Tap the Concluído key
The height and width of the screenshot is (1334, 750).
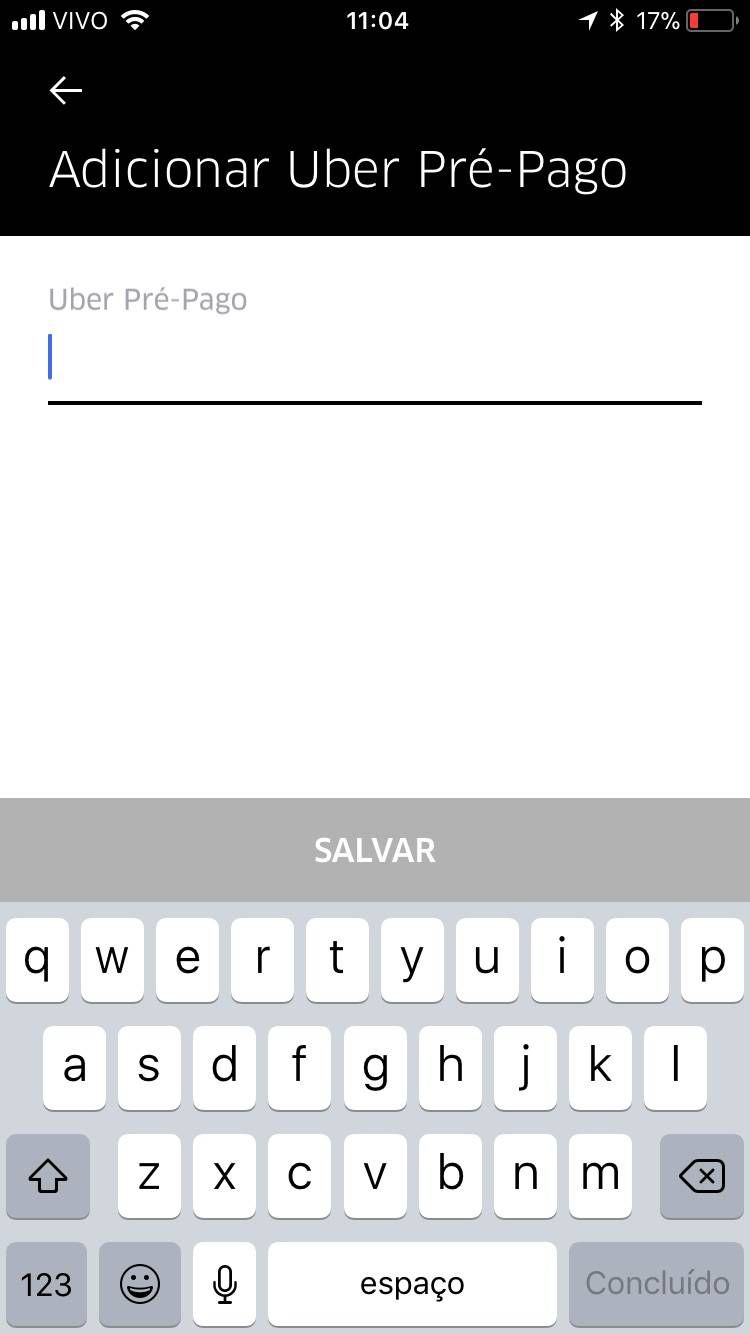[x=657, y=1284]
